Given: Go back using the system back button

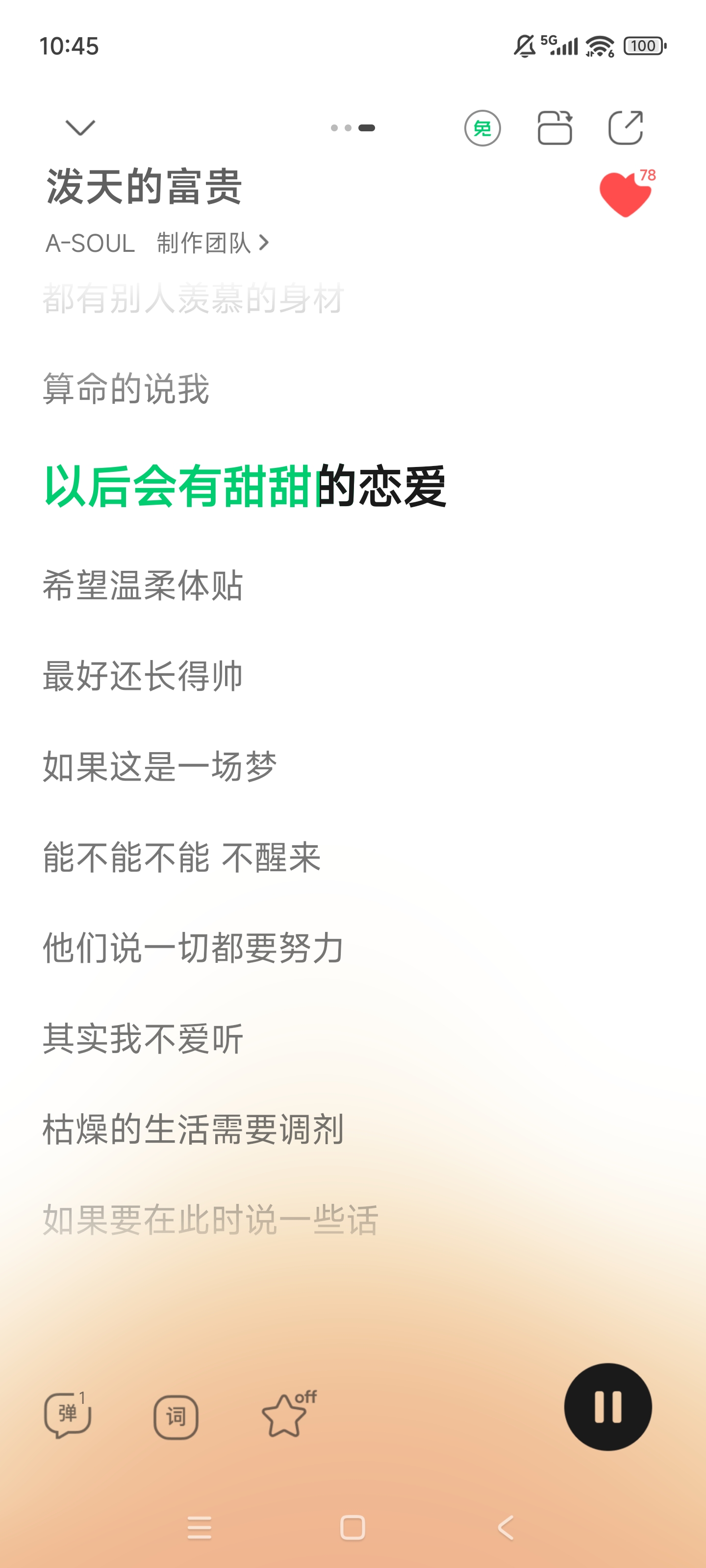Looking at the screenshot, I should coord(505,1527).
